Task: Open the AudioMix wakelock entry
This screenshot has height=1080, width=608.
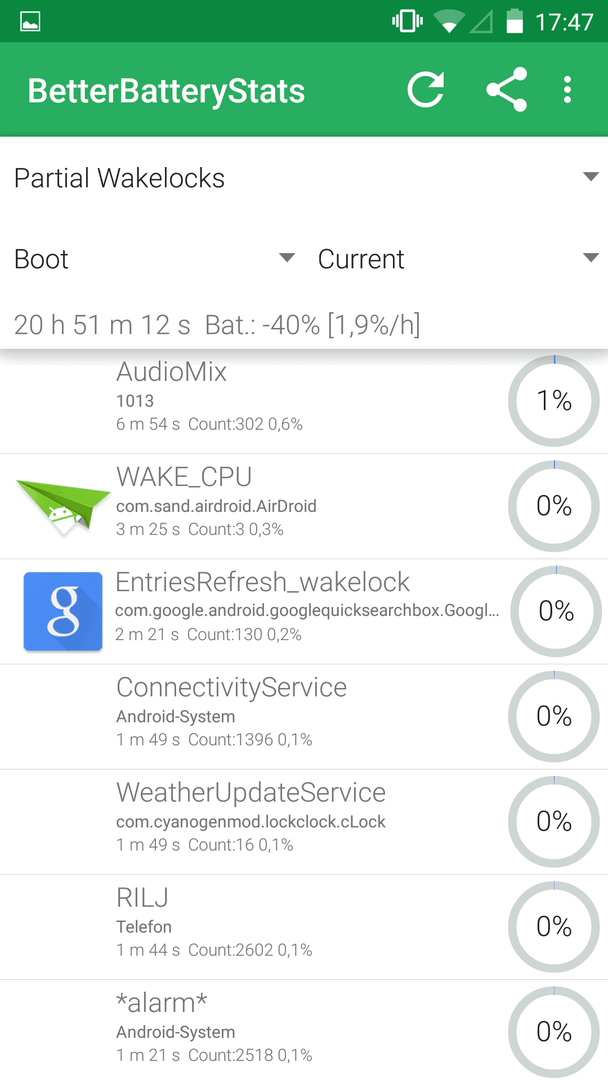Action: [304, 401]
